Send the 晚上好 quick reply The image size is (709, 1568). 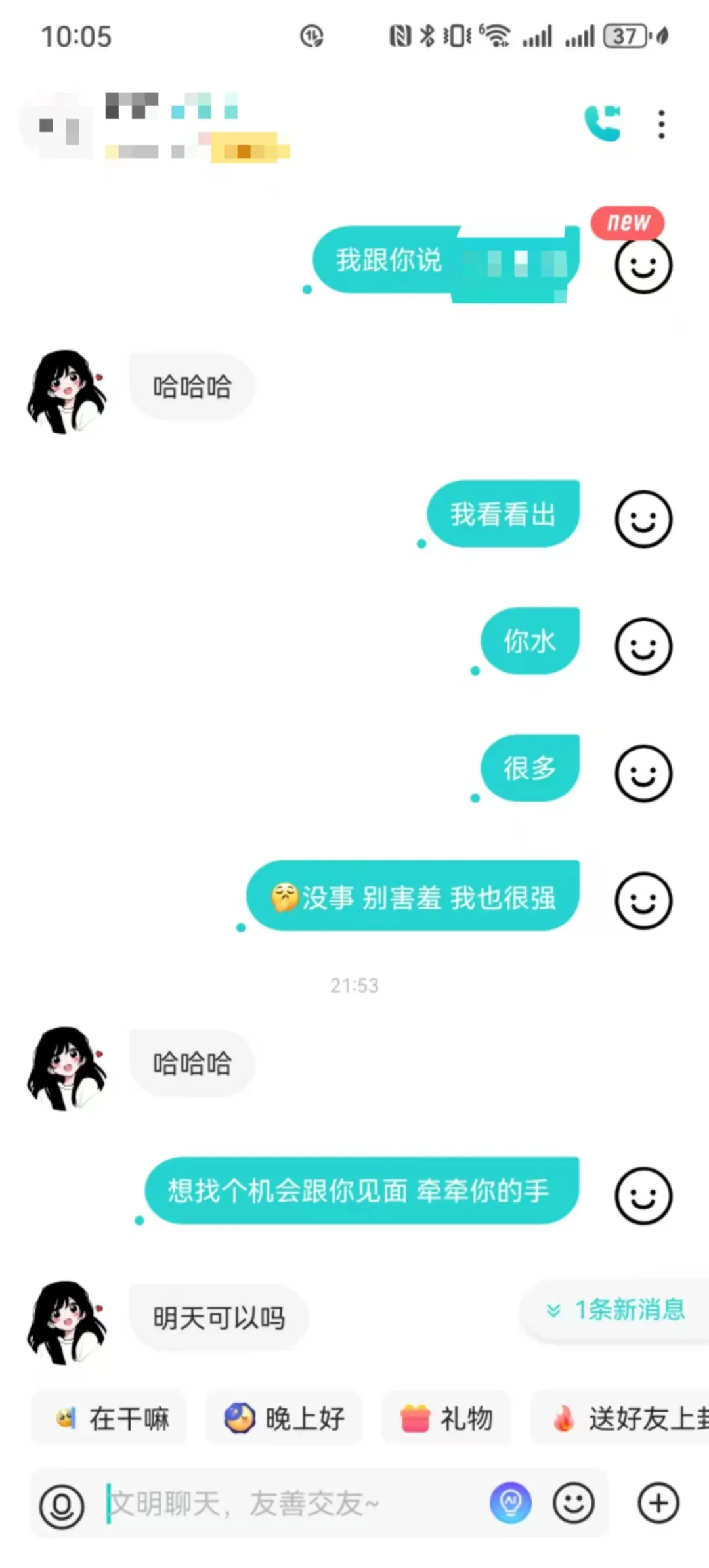click(x=284, y=1418)
